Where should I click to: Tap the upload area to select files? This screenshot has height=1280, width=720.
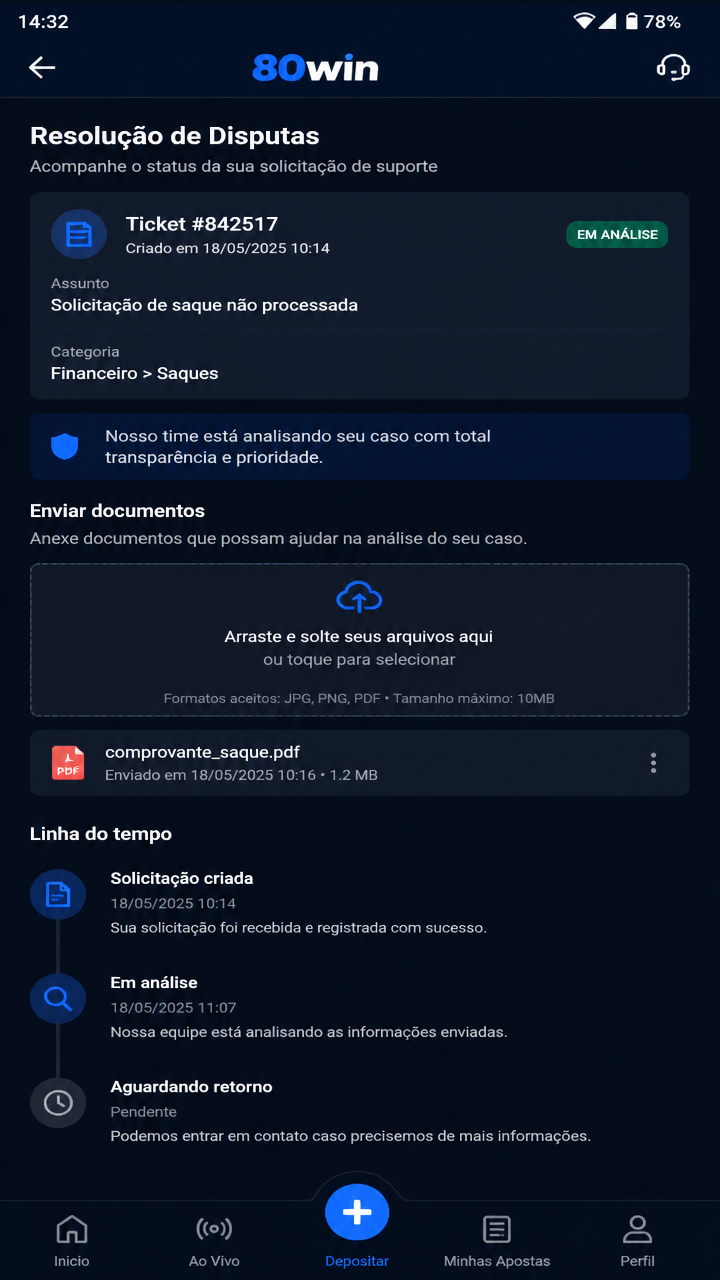(359, 640)
